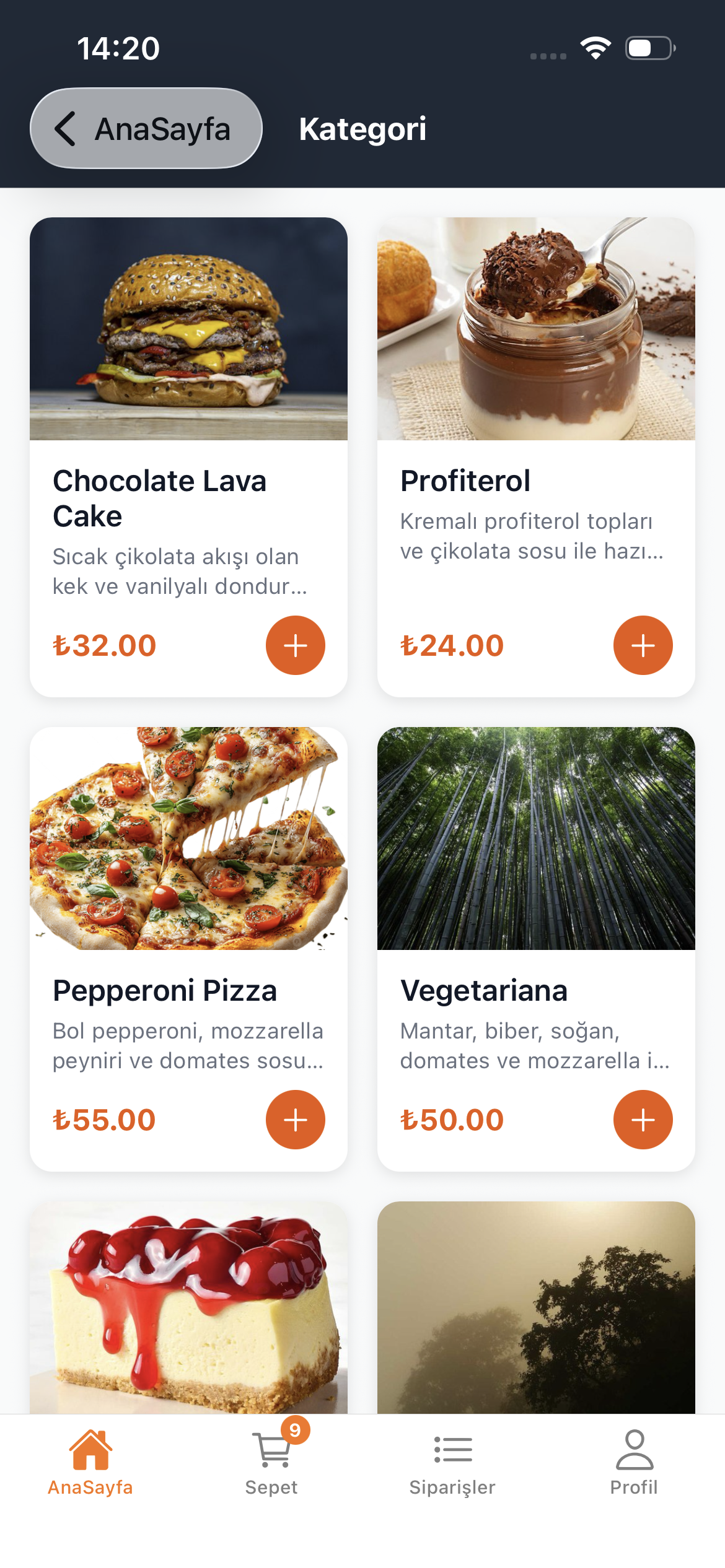Select the Profiterol item title
Viewport: 725px width, 1568px height.
click(465, 479)
